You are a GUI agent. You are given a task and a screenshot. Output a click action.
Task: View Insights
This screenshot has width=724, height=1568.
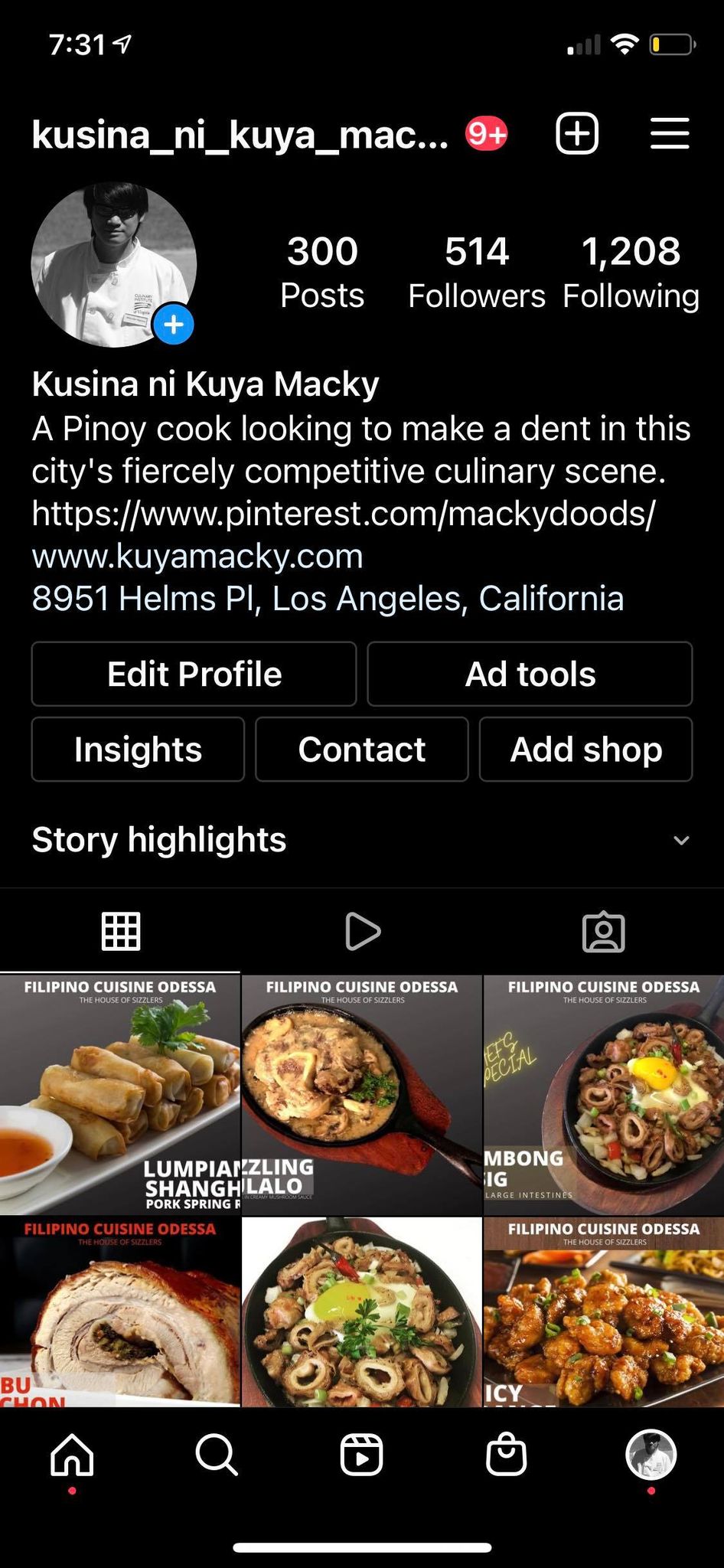pos(138,749)
